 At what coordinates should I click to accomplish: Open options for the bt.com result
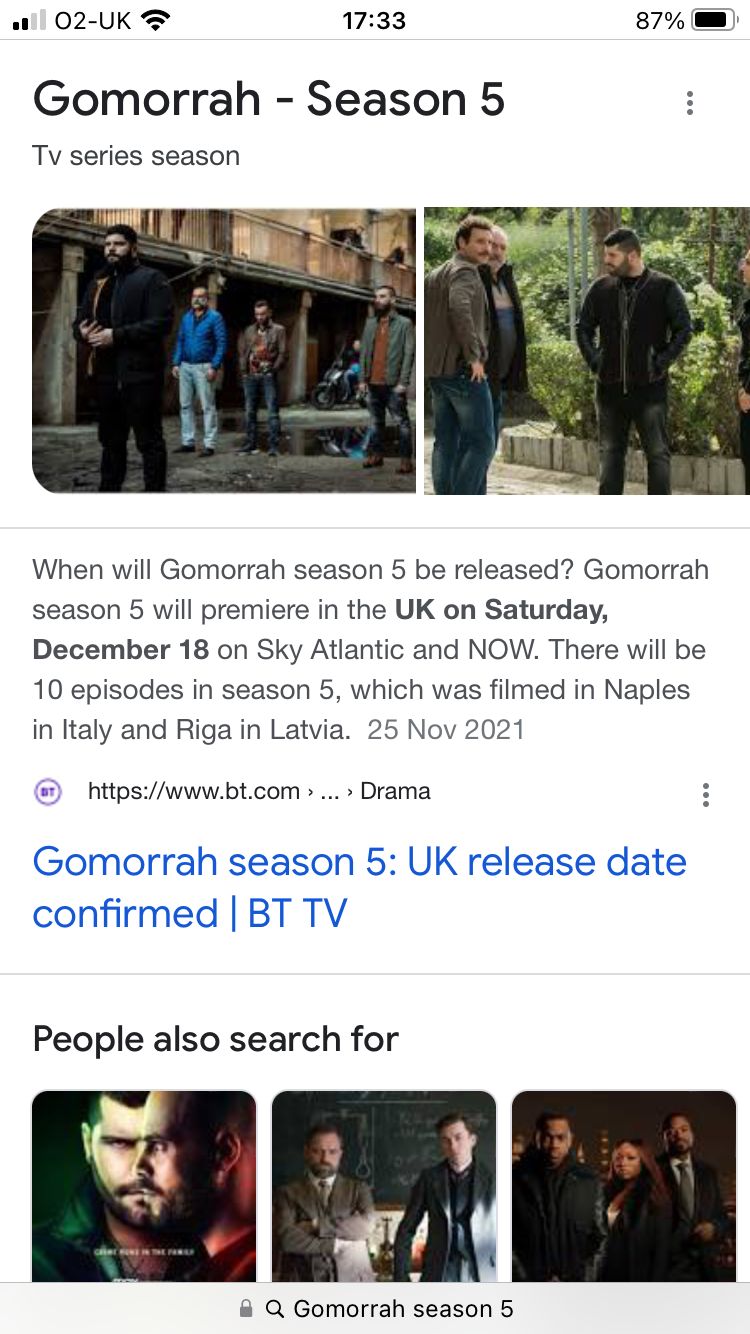click(x=706, y=795)
